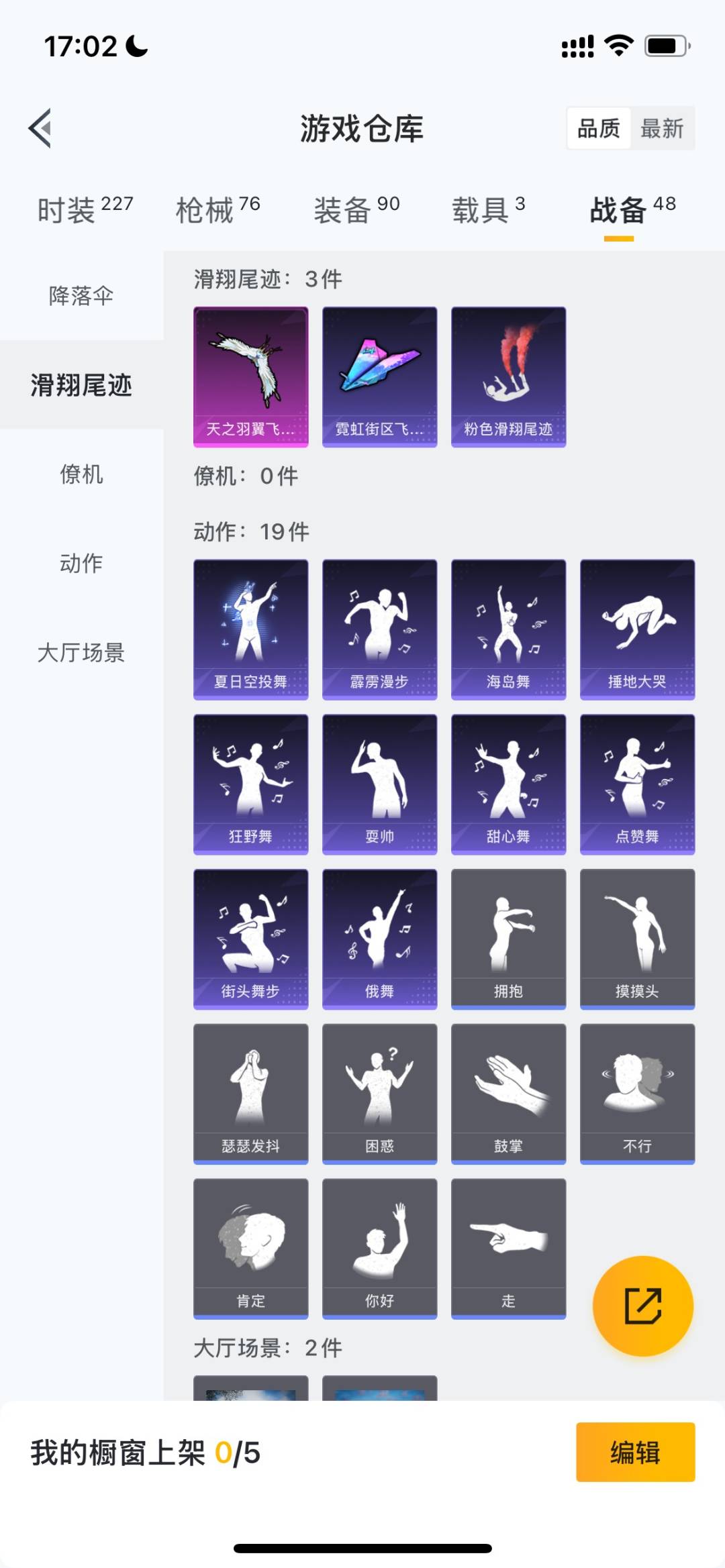
Task: Sort the warehouse by 最新
Action: coord(662,128)
